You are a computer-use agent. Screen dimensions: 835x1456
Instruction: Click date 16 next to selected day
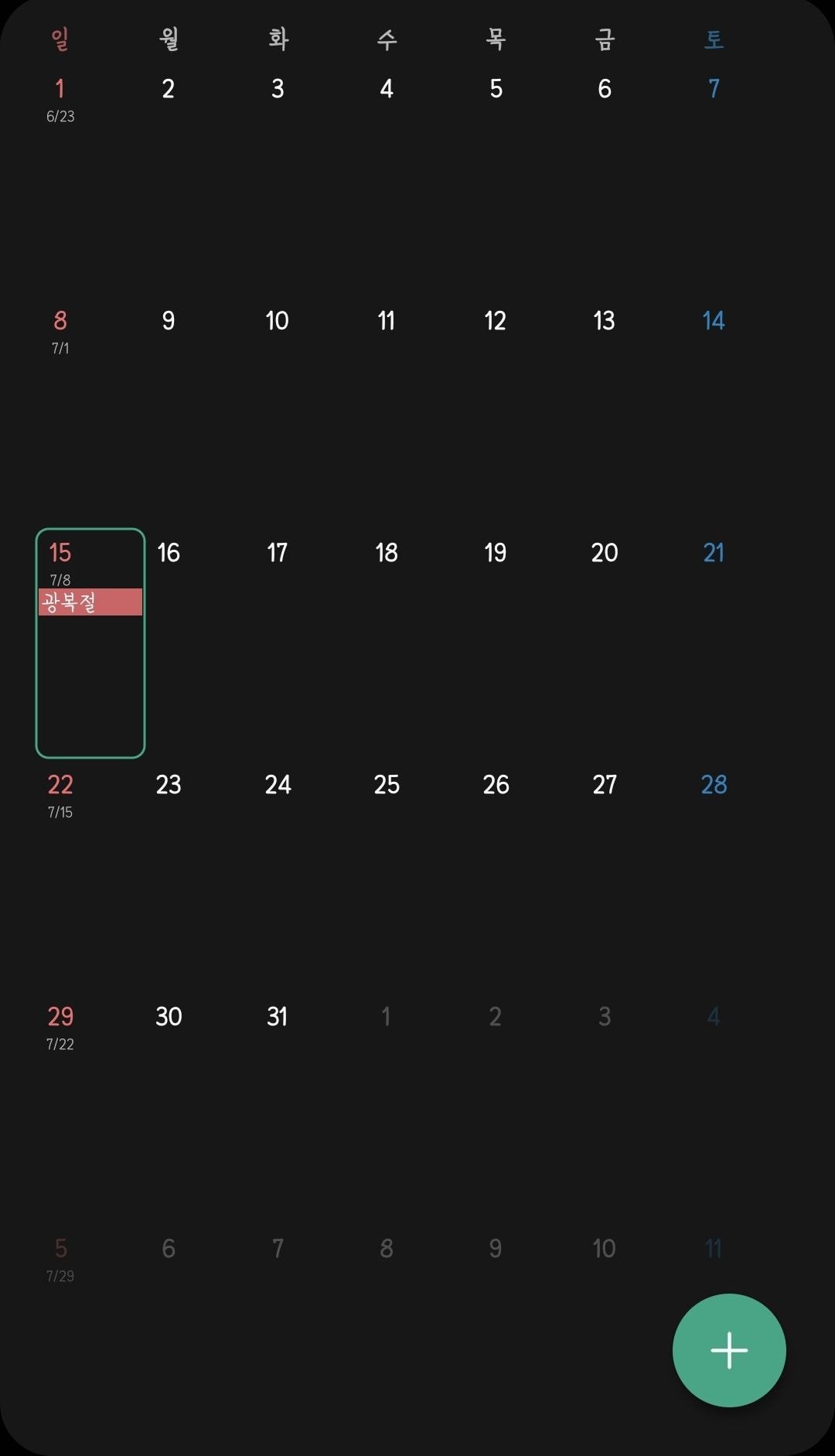click(168, 552)
